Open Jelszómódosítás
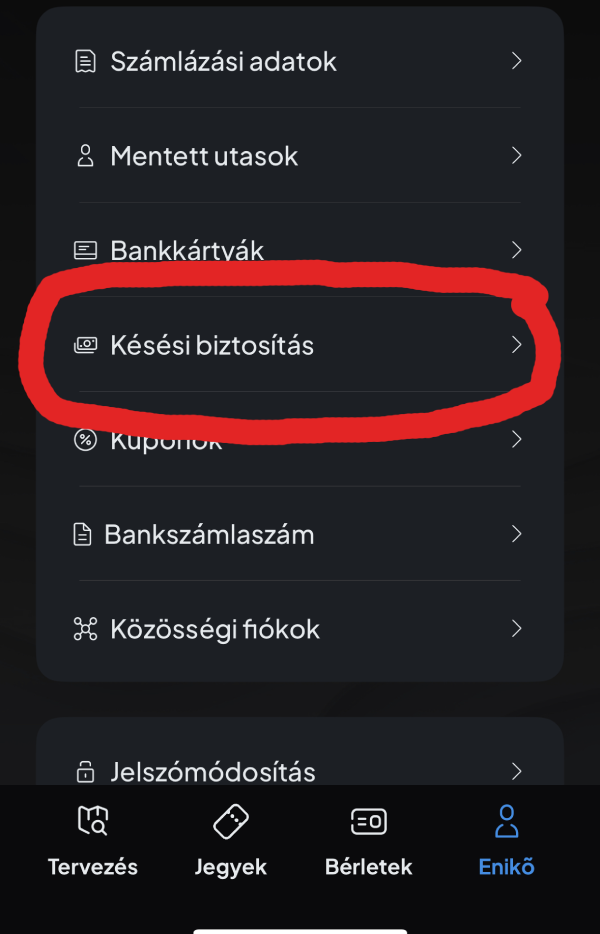This screenshot has height=934, width=600. tap(299, 771)
